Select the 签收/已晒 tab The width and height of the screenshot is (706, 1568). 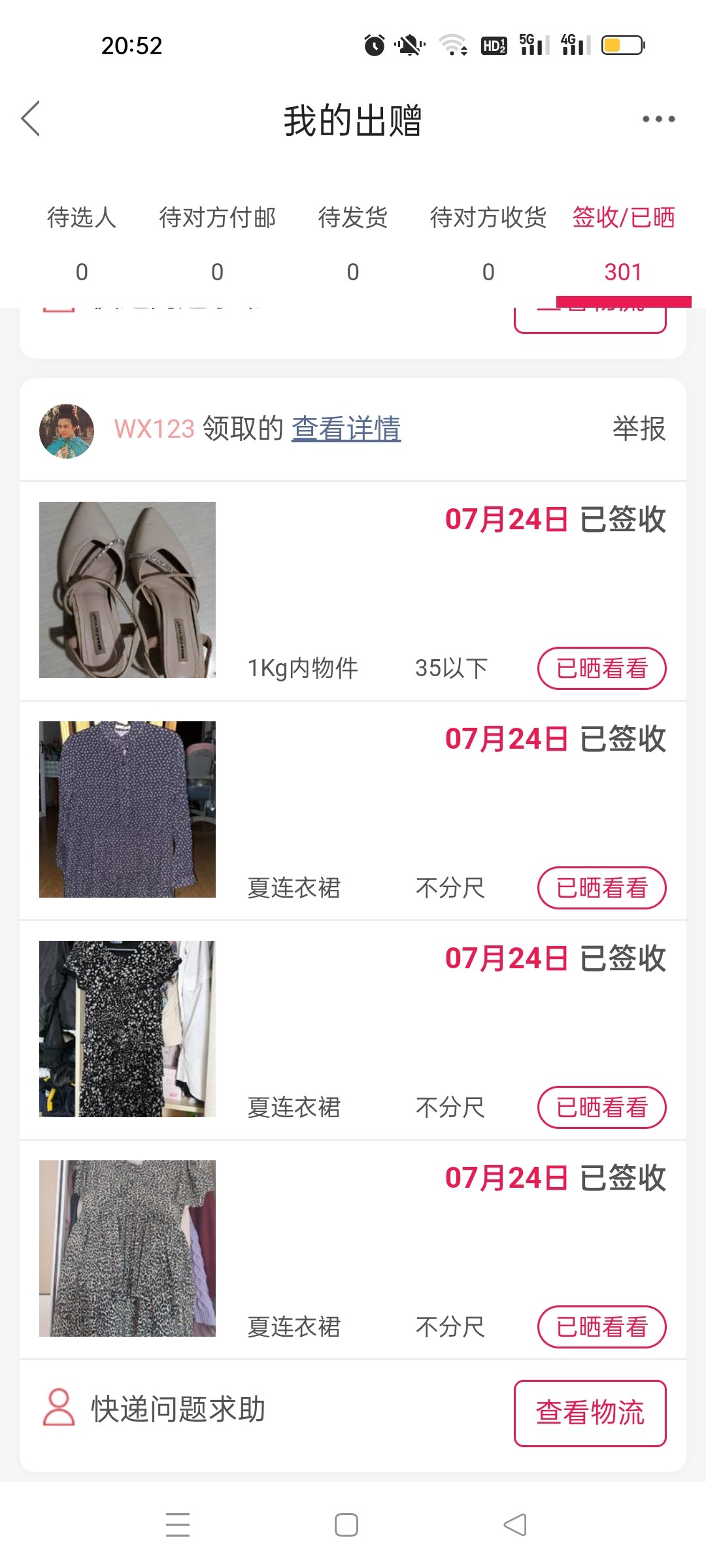click(x=623, y=242)
